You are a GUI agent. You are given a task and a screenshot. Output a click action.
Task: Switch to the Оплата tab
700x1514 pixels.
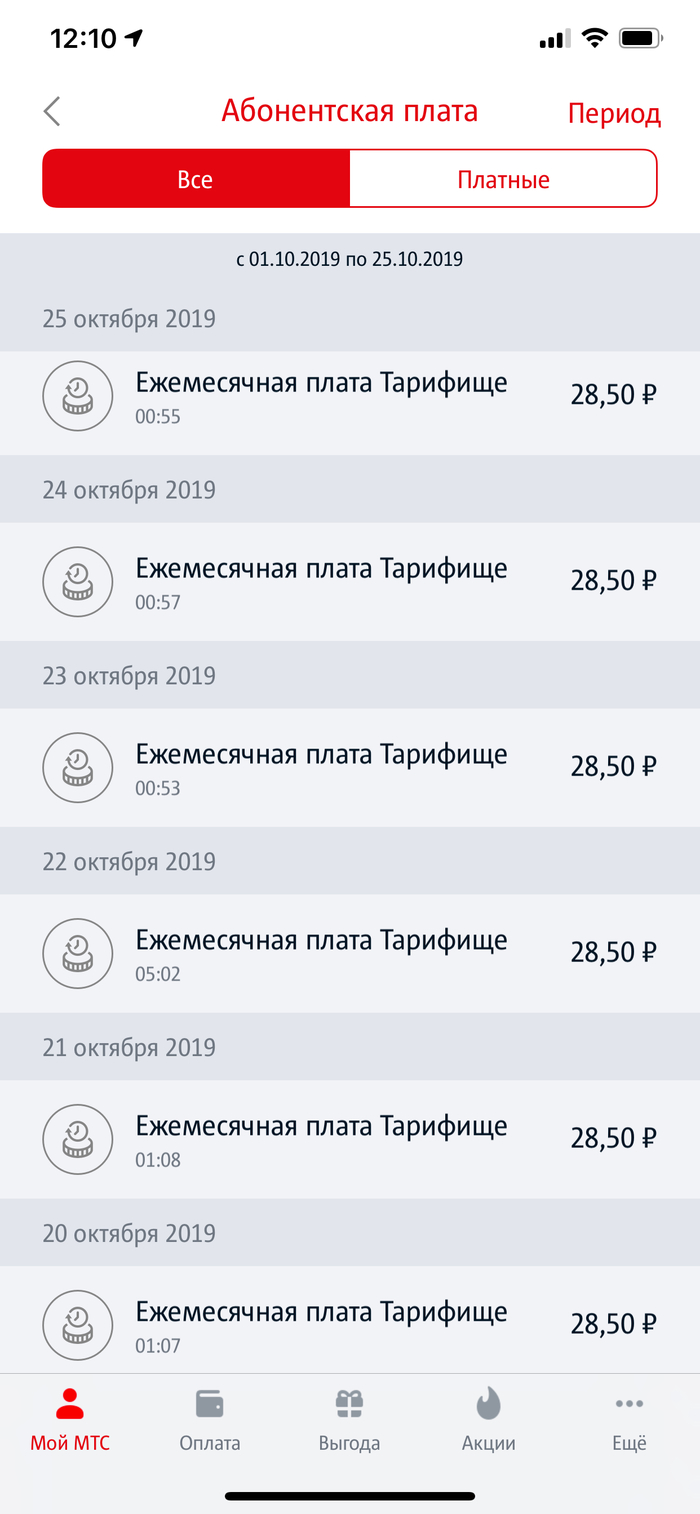210,1420
